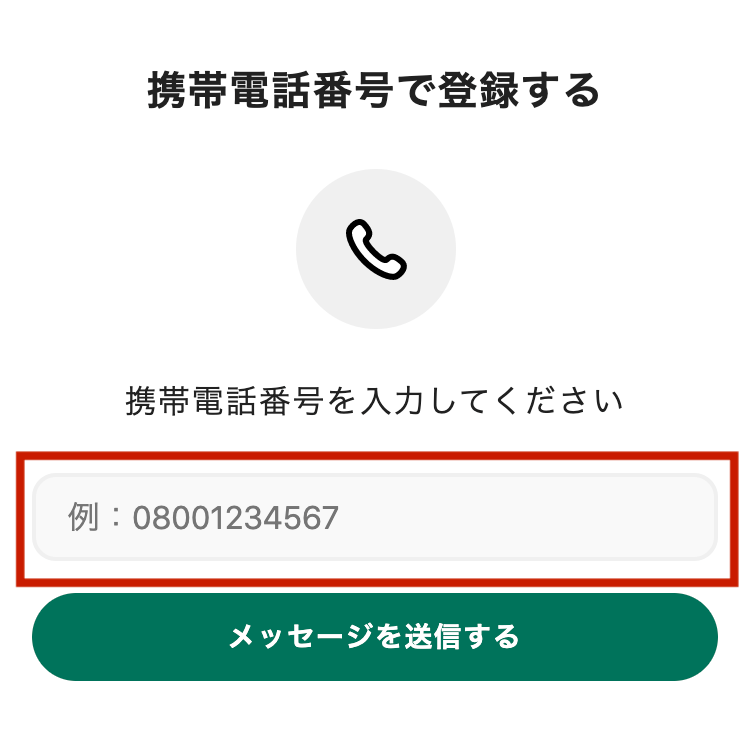Tap the メッセージを送信する button

click(x=375, y=637)
